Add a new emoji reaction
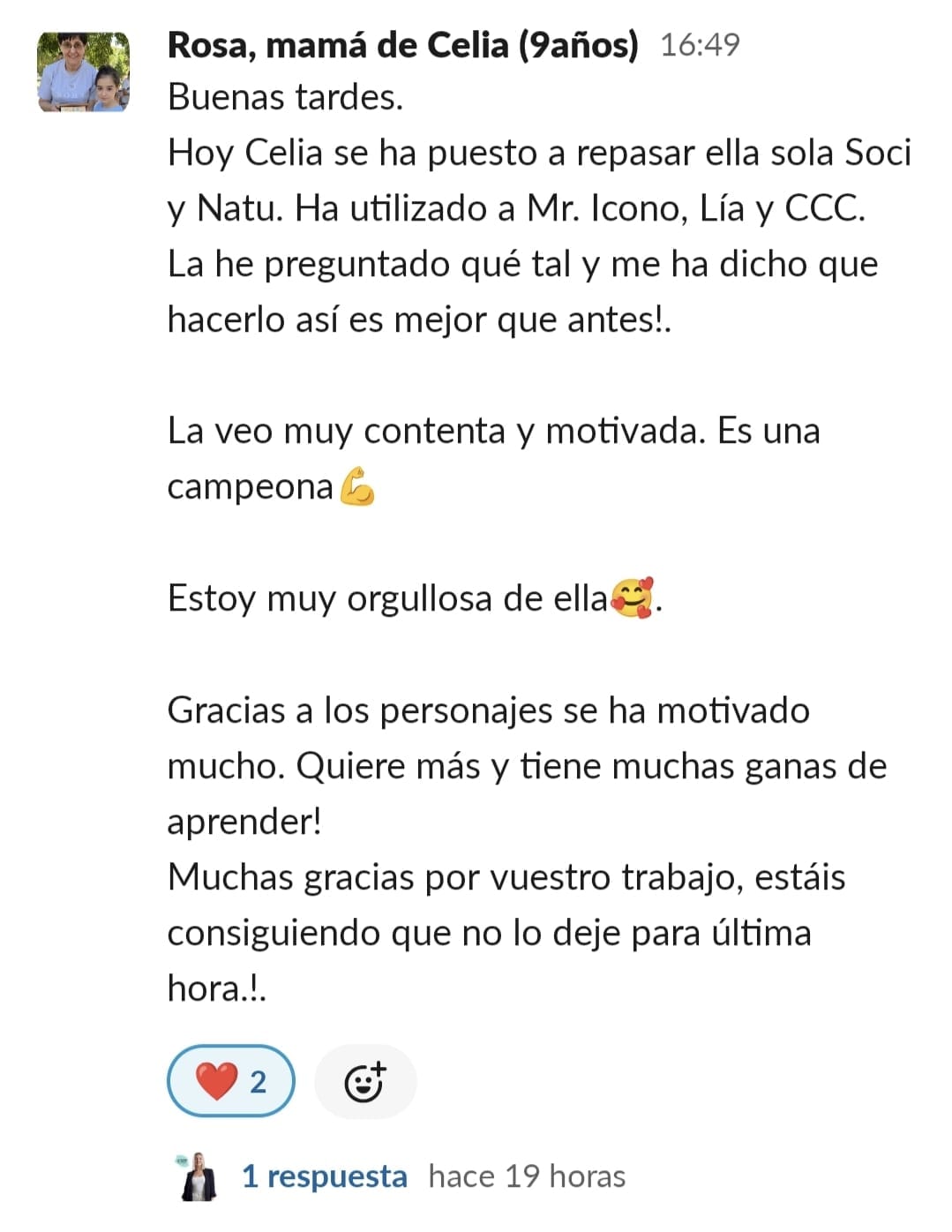 click(364, 1082)
